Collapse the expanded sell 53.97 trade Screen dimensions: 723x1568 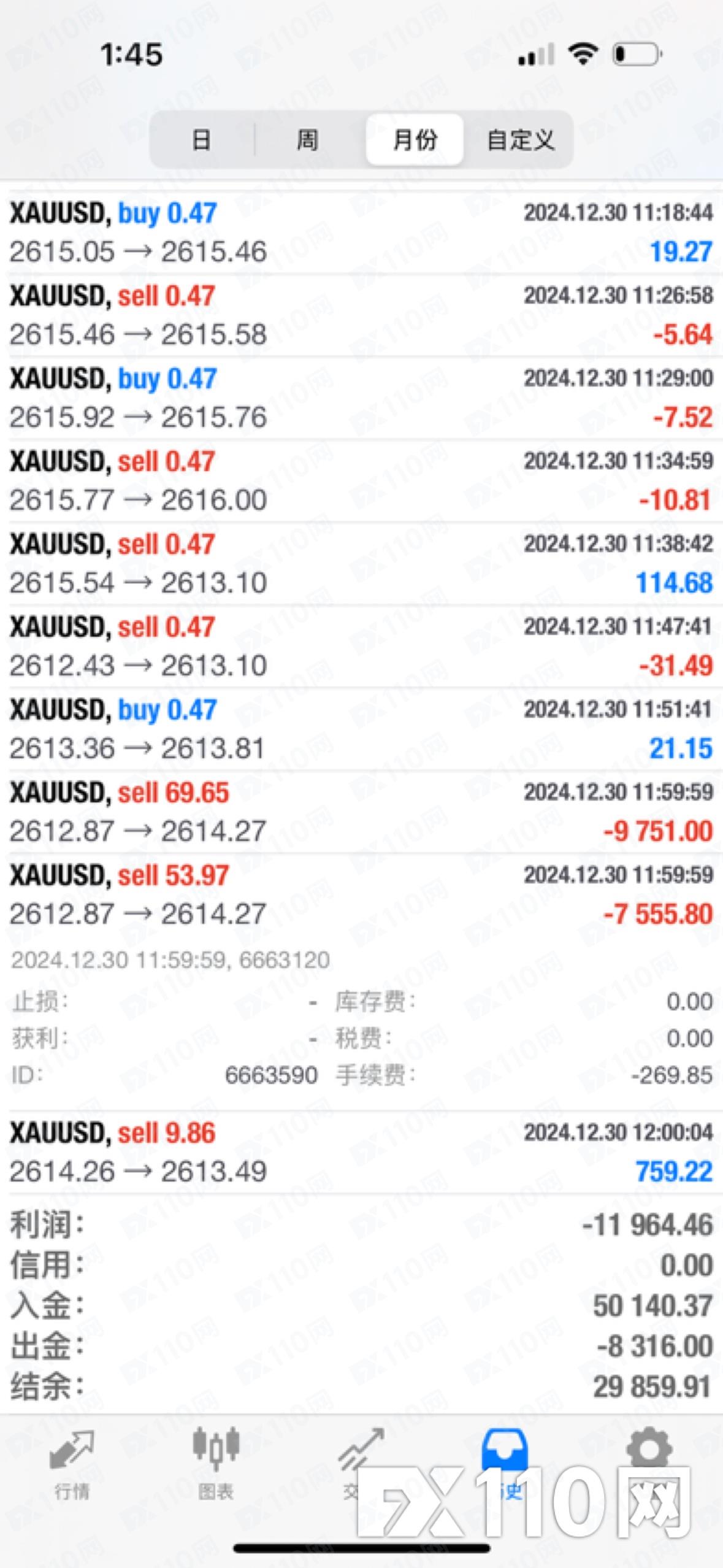pos(361,895)
